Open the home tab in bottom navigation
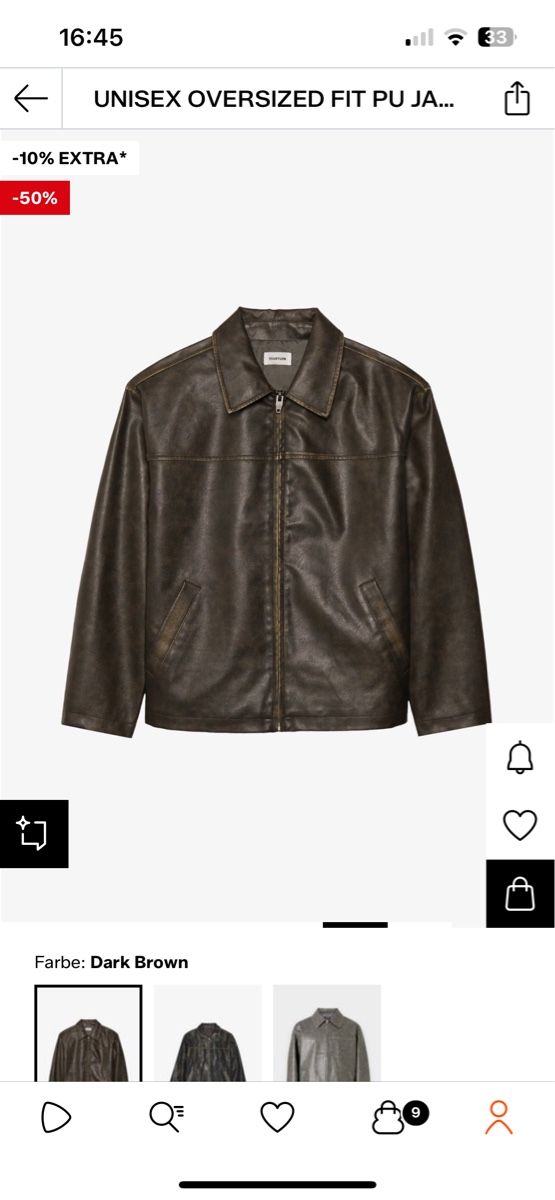Screen dimensions: 555x1200 tap(56, 1117)
